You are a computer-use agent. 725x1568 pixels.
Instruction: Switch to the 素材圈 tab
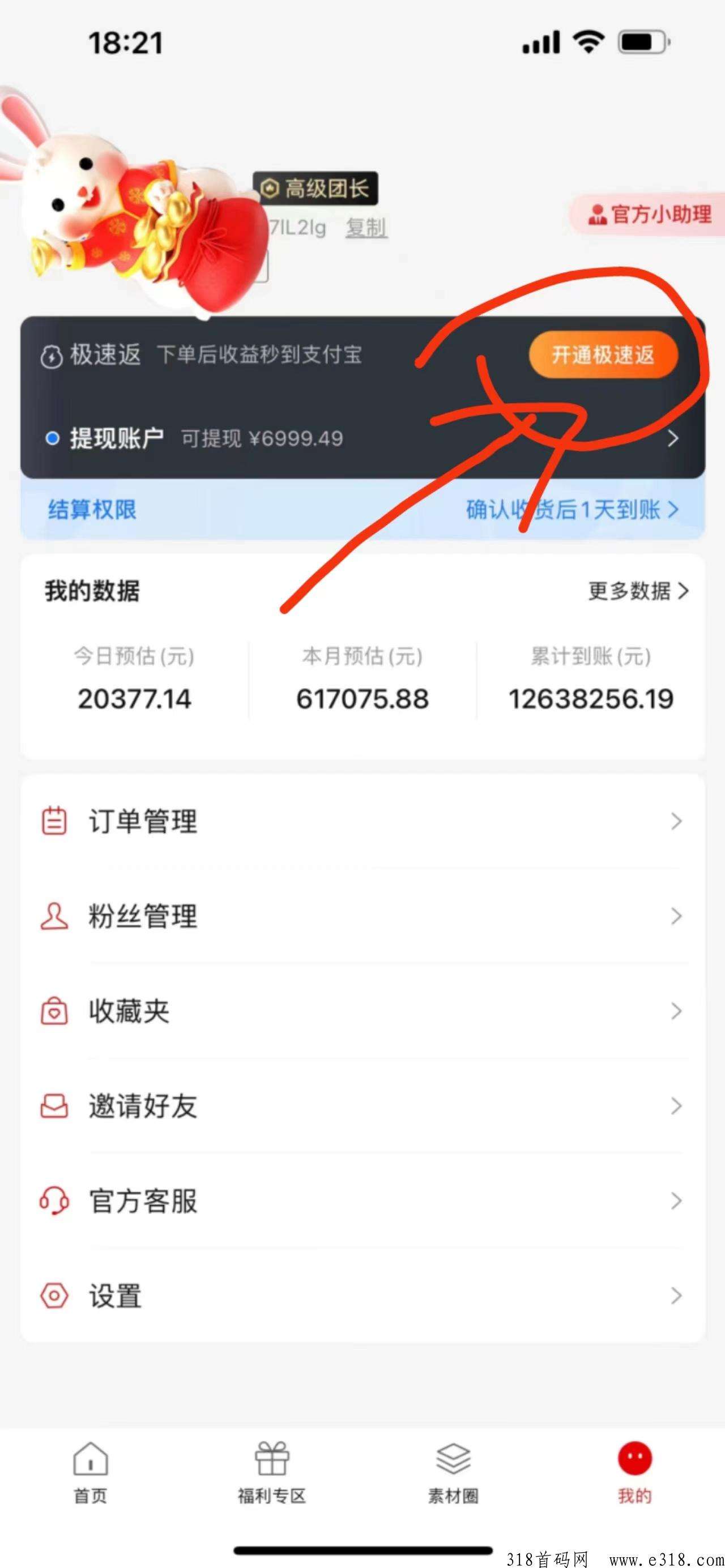[x=453, y=1473]
